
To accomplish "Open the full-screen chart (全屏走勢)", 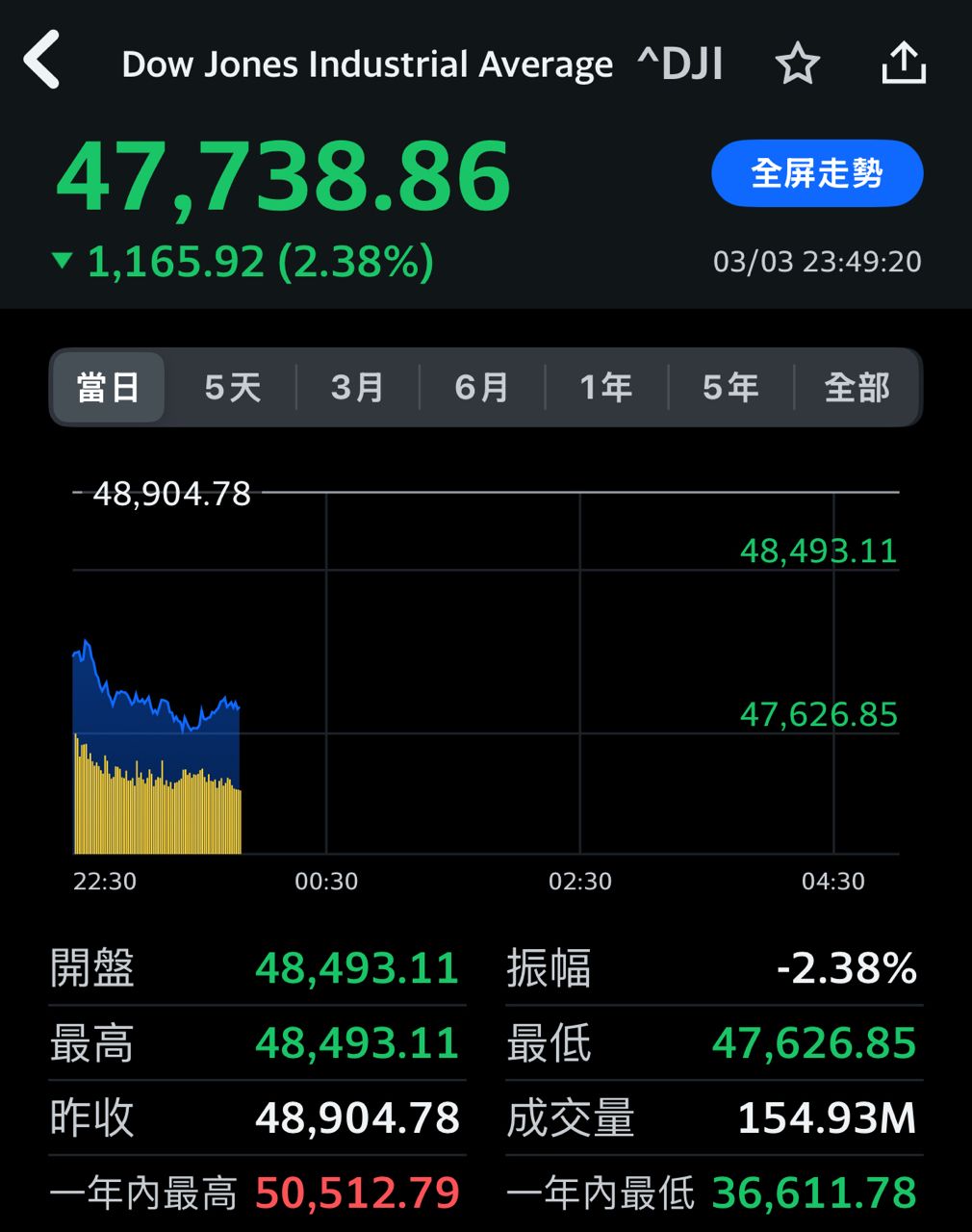I will 817,173.
